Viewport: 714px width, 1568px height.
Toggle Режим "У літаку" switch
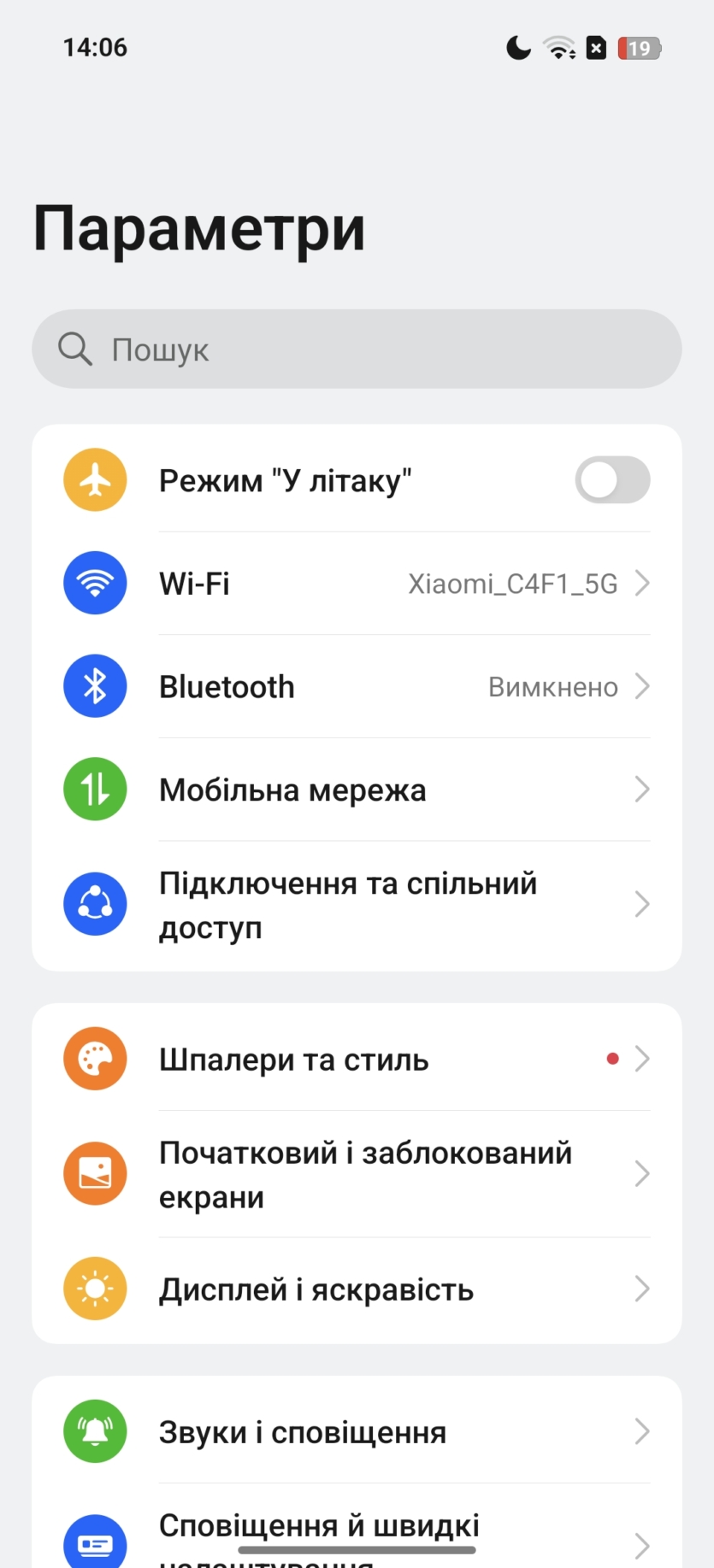point(612,479)
